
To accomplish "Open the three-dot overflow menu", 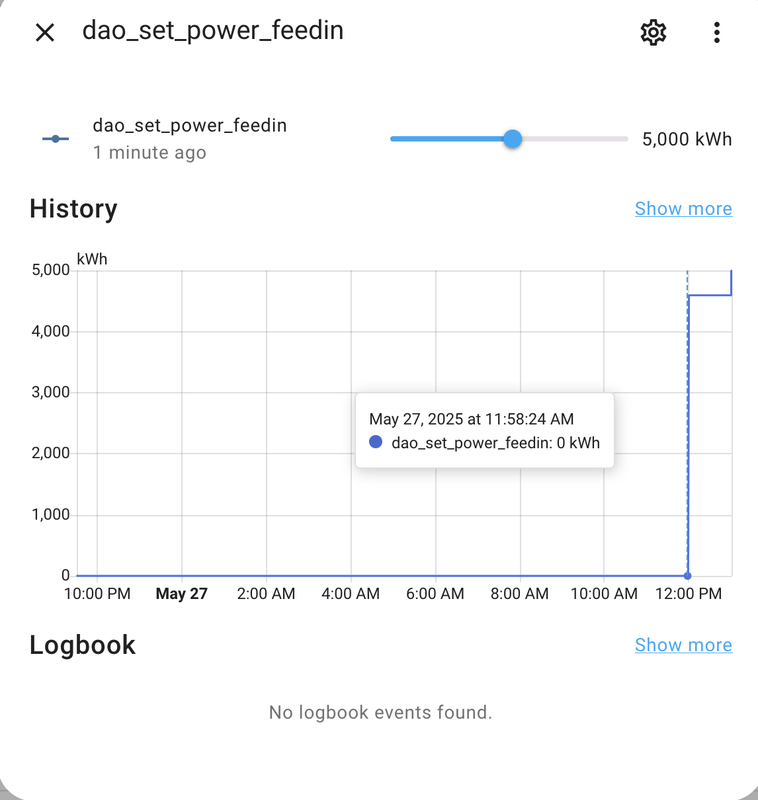I will pyautogui.click(x=717, y=32).
